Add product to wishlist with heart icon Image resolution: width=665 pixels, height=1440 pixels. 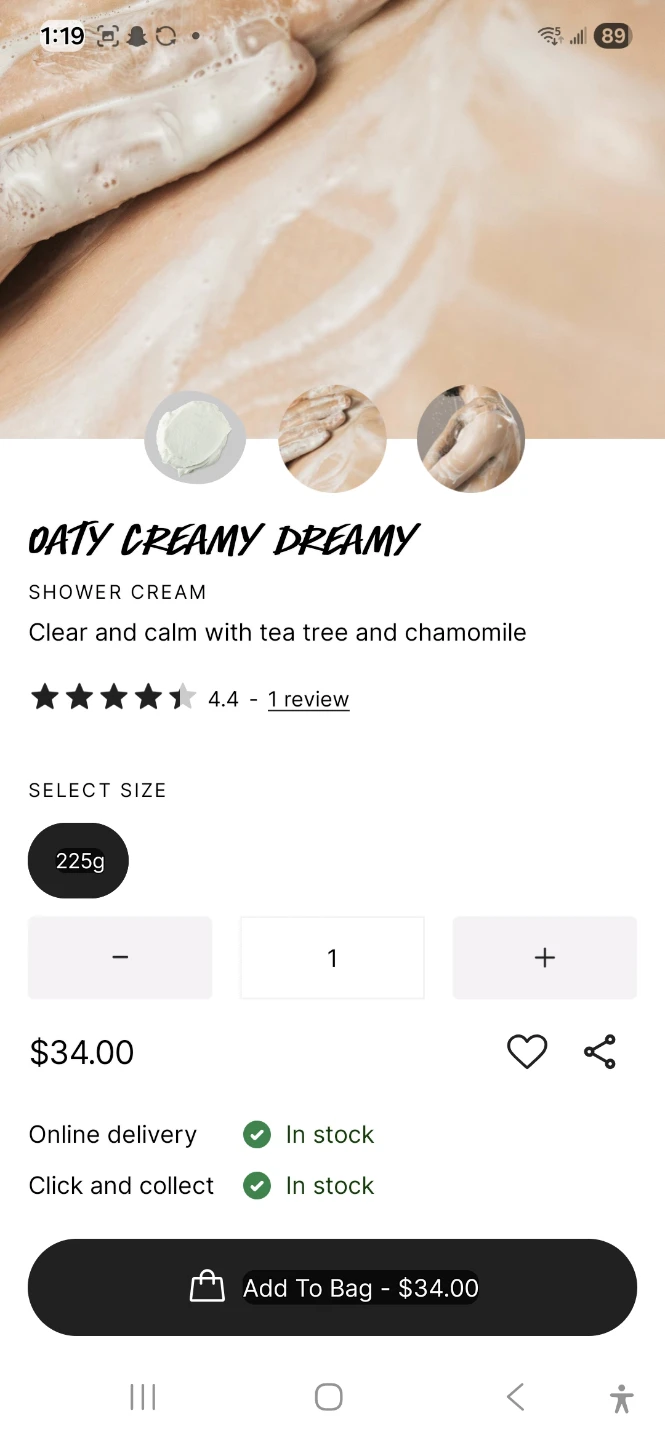(x=527, y=1052)
